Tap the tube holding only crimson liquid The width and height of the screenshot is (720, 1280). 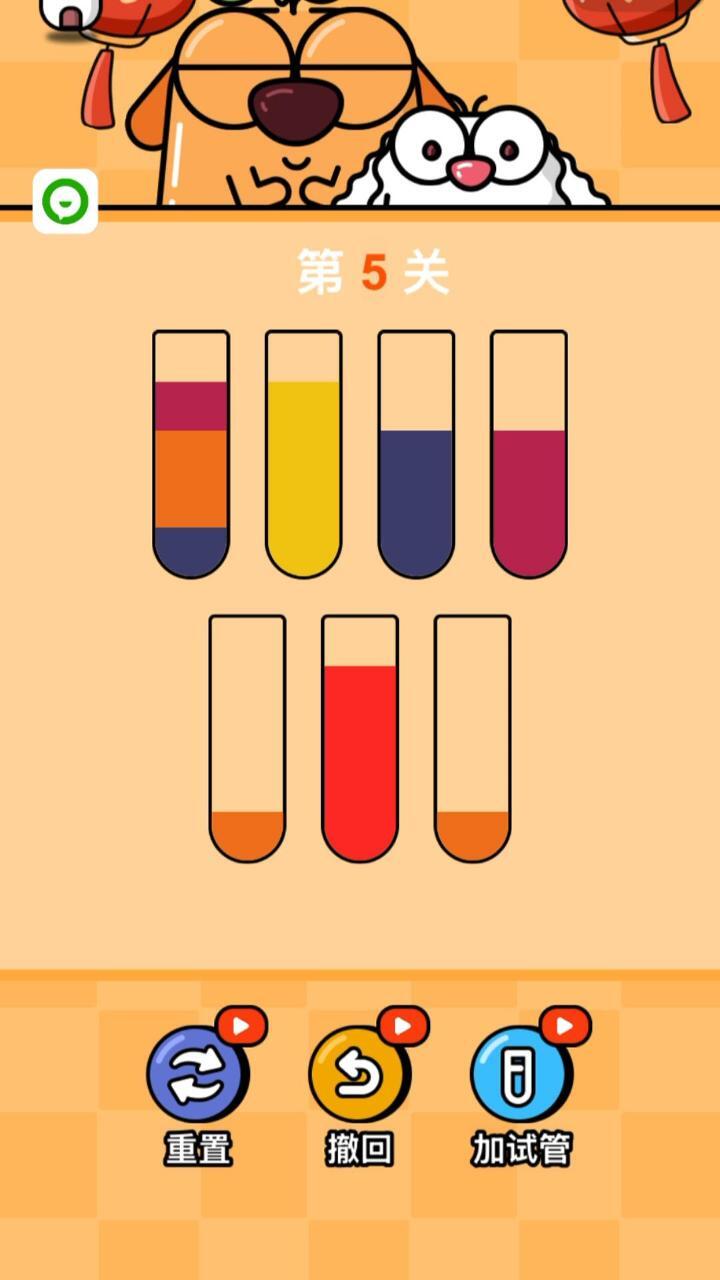(x=528, y=455)
